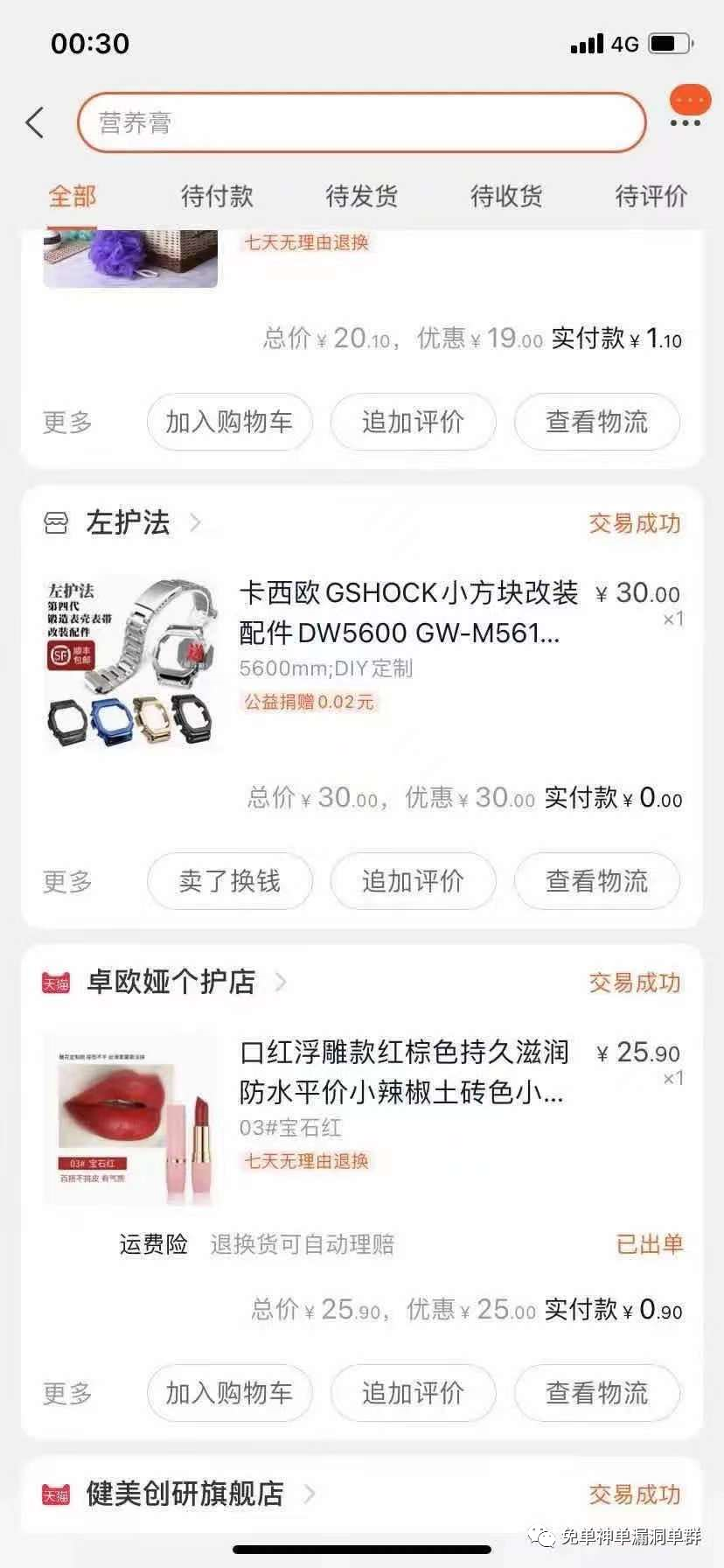Viewport: 724px width, 1568px height.
Task: Tap 查看物流 on the 卓欧娅个护店 order
Action: (596, 1393)
